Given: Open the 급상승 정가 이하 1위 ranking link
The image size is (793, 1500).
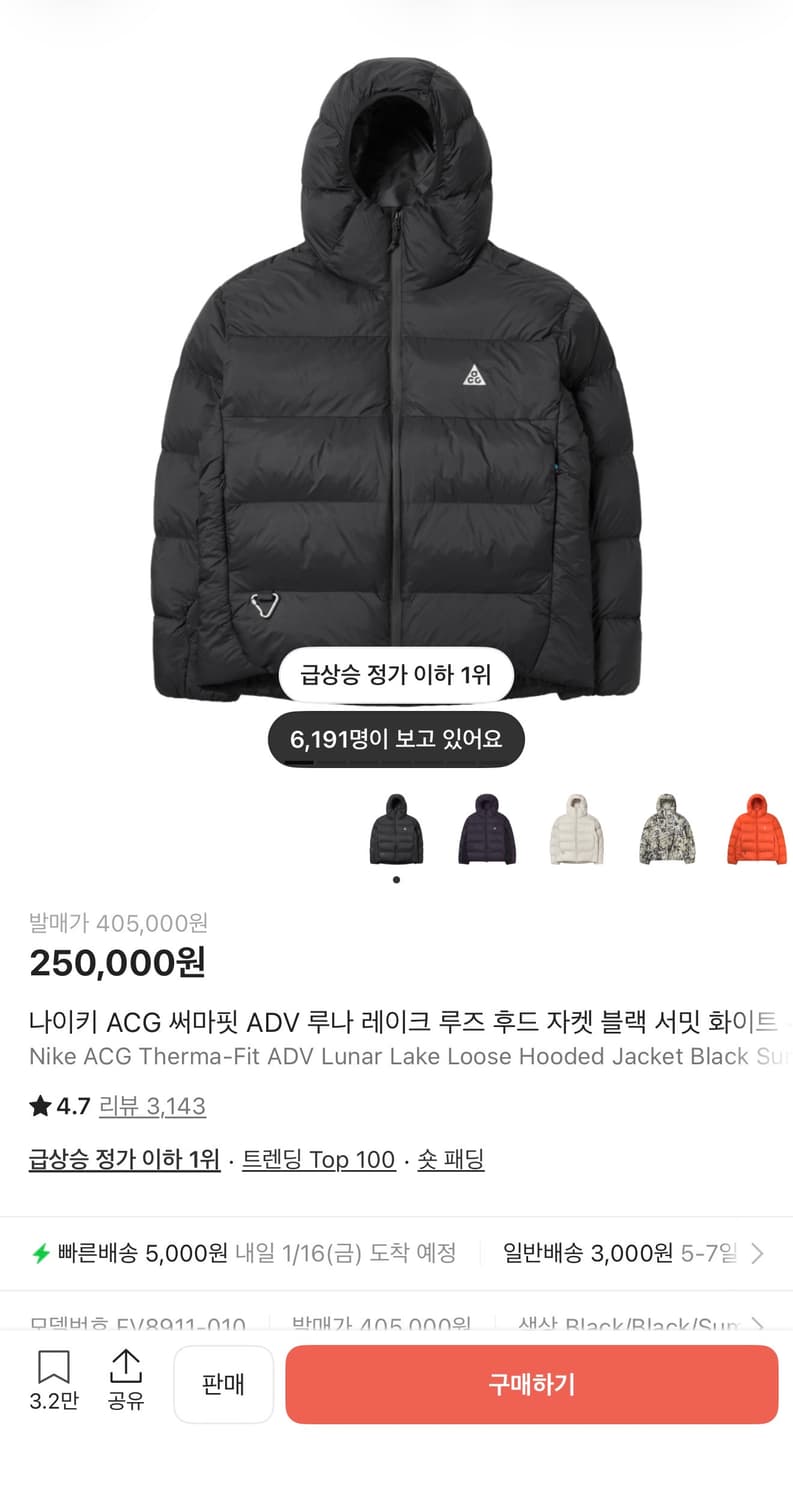Looking at the screenshot, I should (x=125, y=1159).
